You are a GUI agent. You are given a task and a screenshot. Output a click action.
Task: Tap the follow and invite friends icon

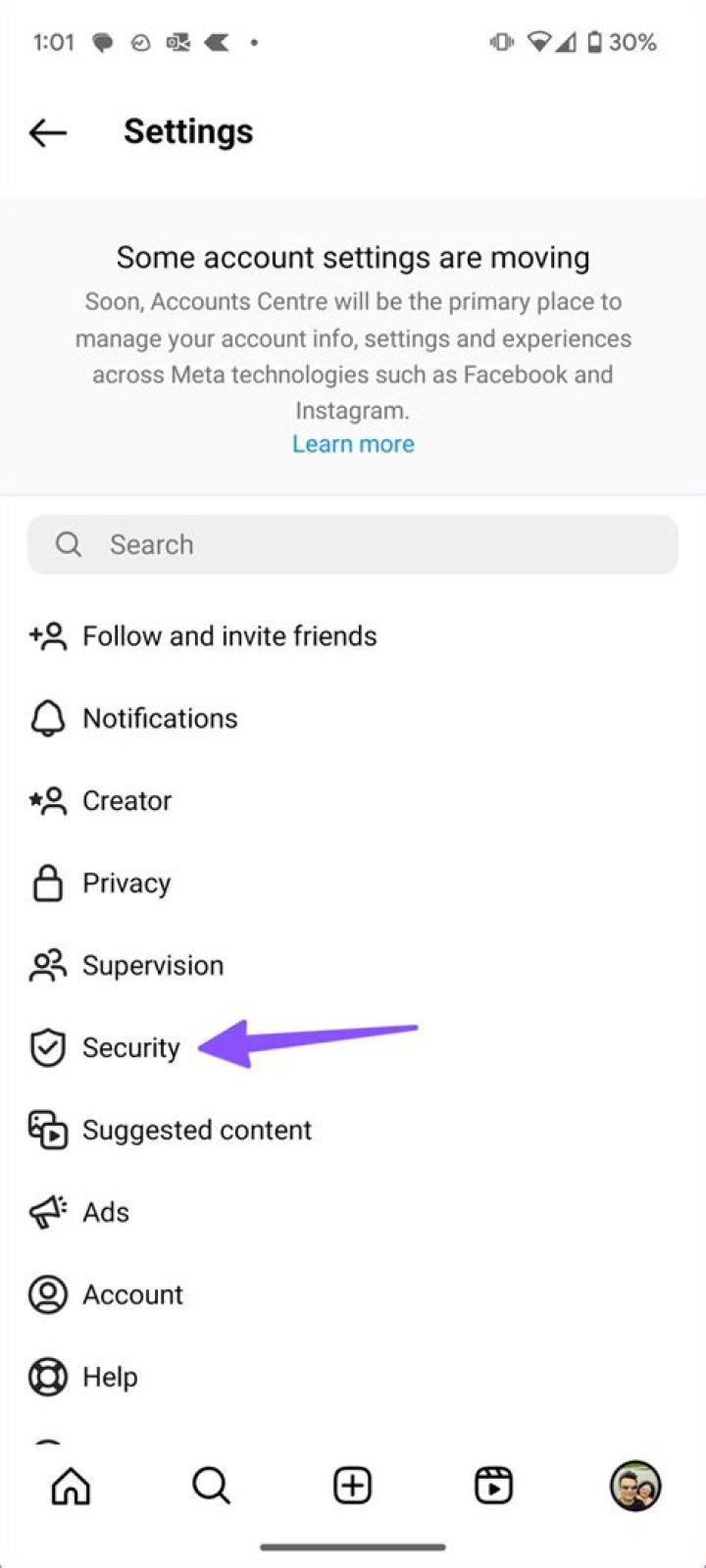point(46,635)
